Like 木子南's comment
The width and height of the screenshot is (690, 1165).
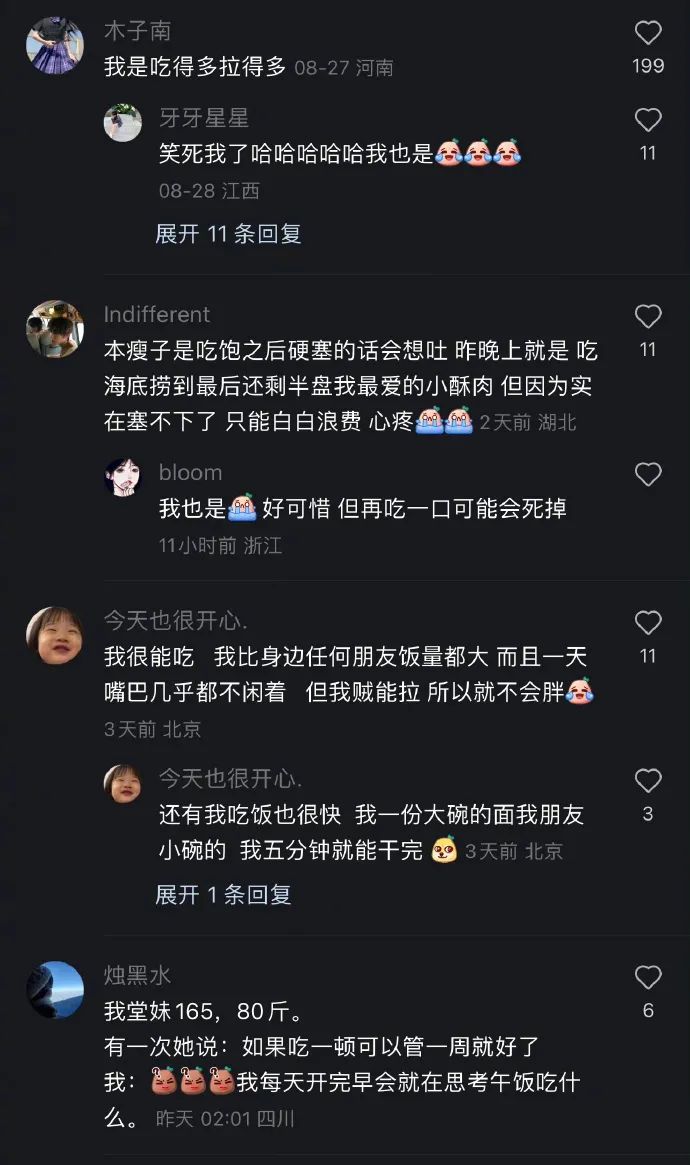648,33
